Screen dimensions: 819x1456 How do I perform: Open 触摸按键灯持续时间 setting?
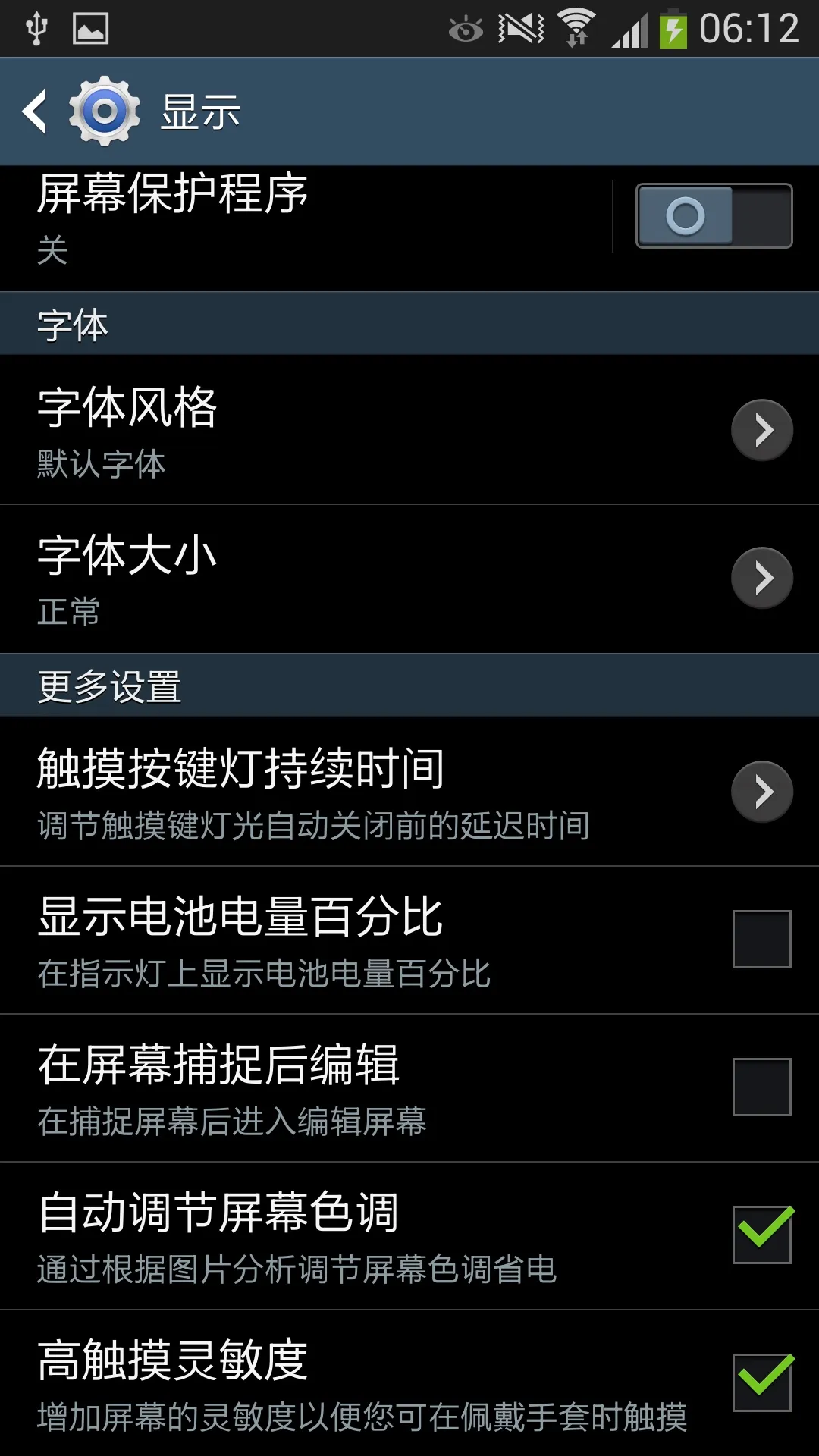click(409, 792)
